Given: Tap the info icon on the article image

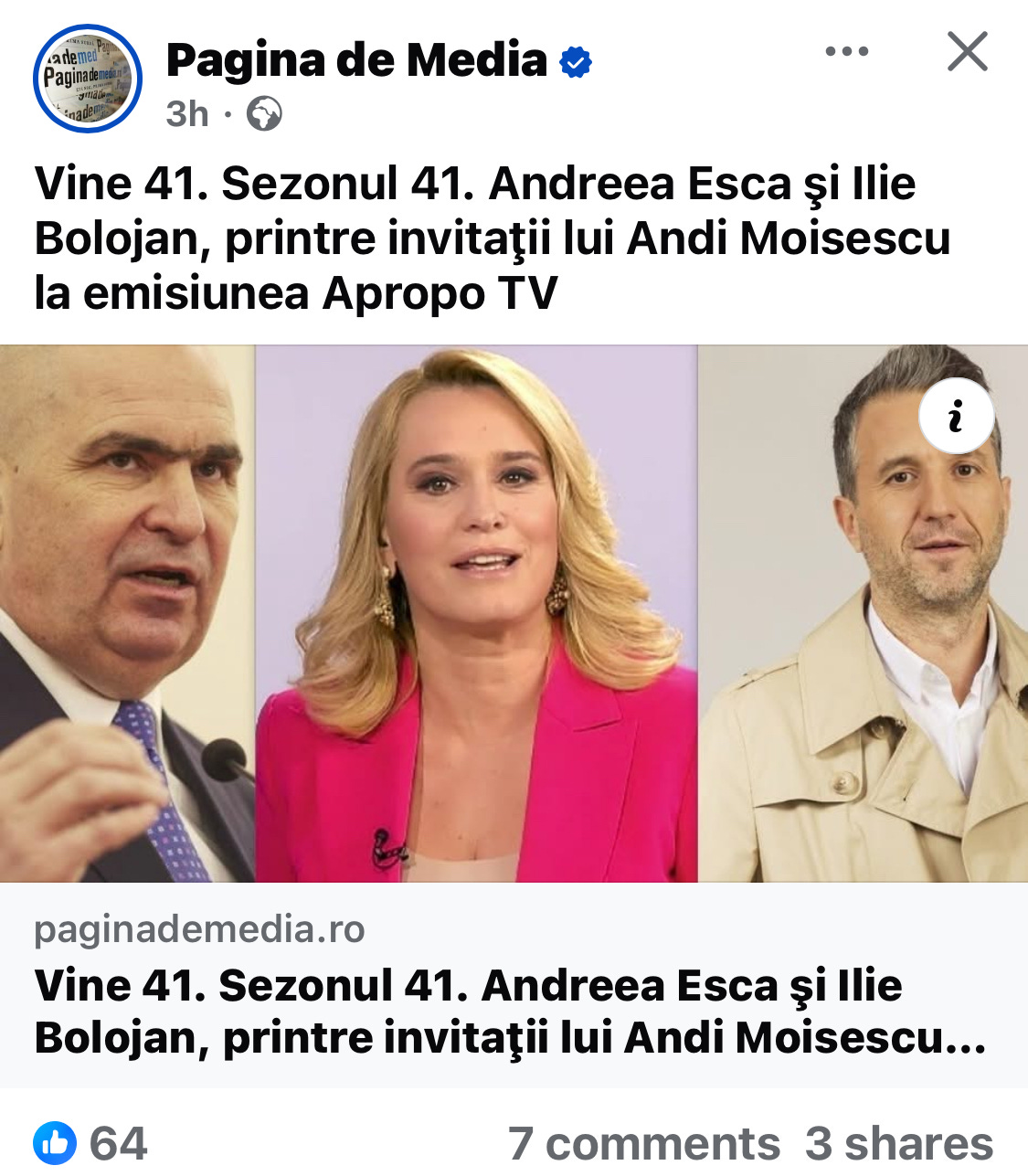Looking at the screenshot, I should click(956, 417).
